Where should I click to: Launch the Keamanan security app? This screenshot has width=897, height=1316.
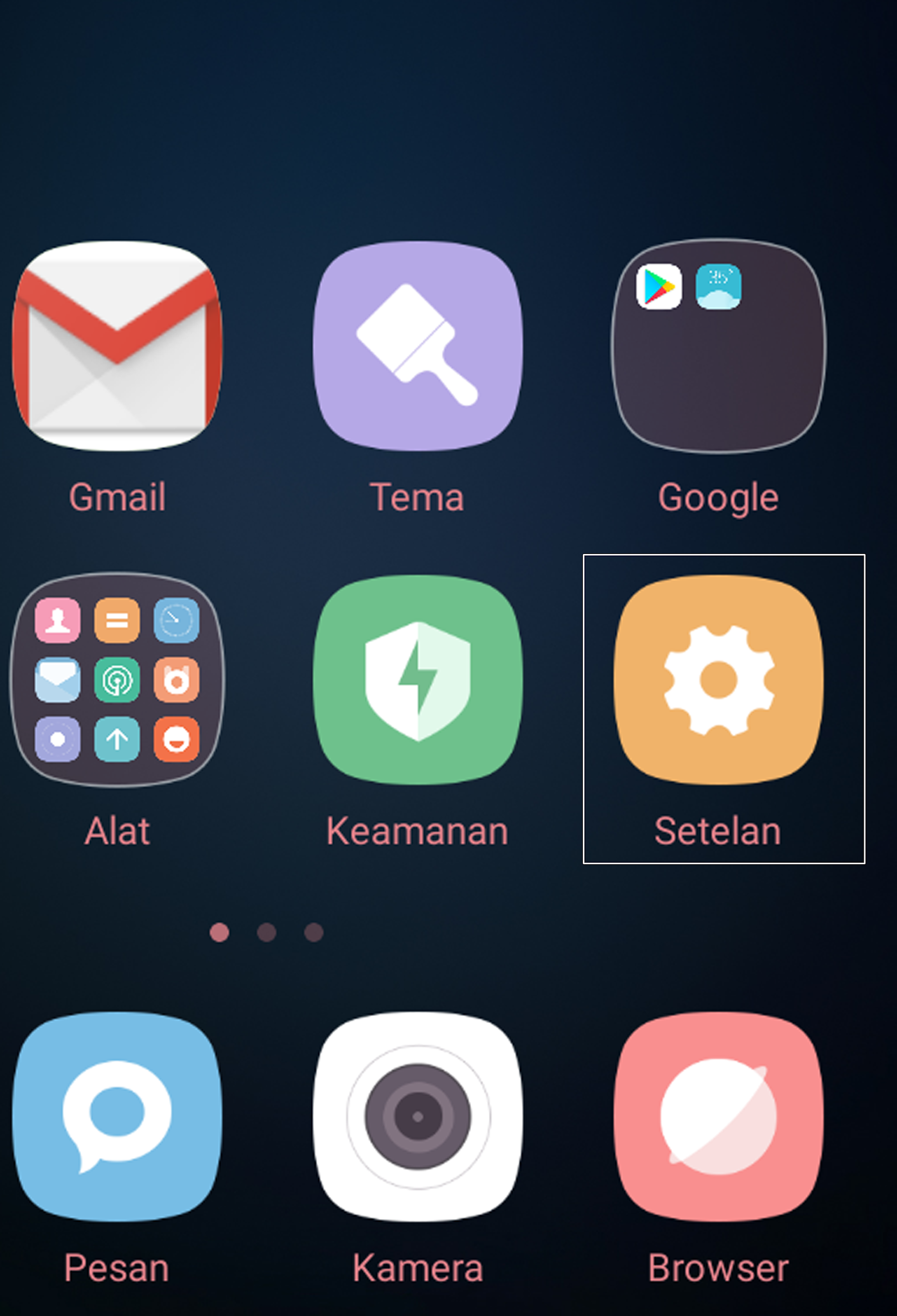pos(418,680)
